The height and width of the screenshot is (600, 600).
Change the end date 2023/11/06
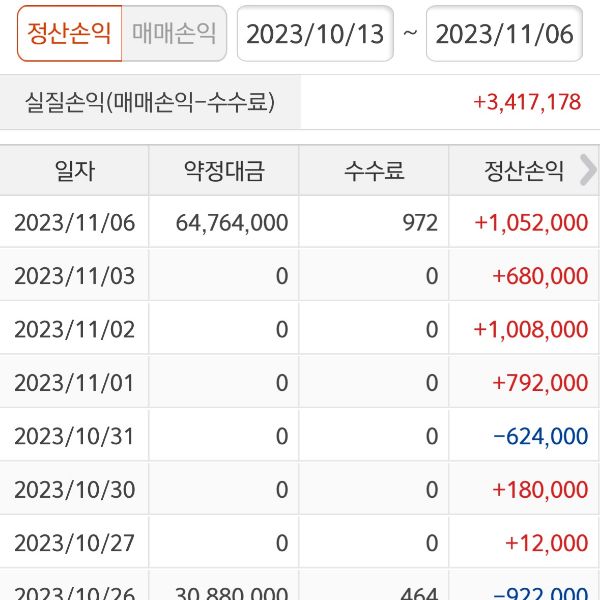(505, 34)
